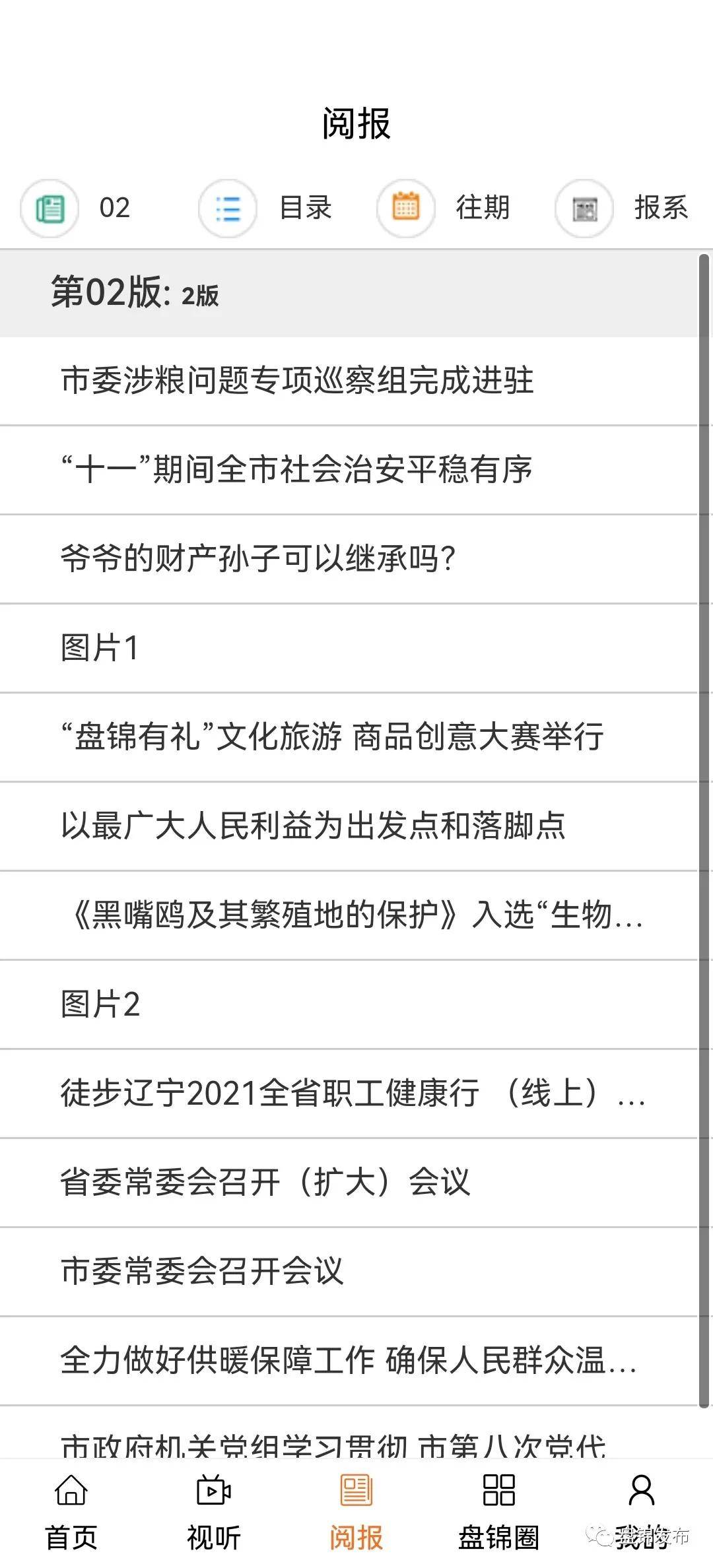Image resolution: width=713 pixels, height=1568 pixels.
Task: Open the 报系 newspaper group
Action: [622, 208]
